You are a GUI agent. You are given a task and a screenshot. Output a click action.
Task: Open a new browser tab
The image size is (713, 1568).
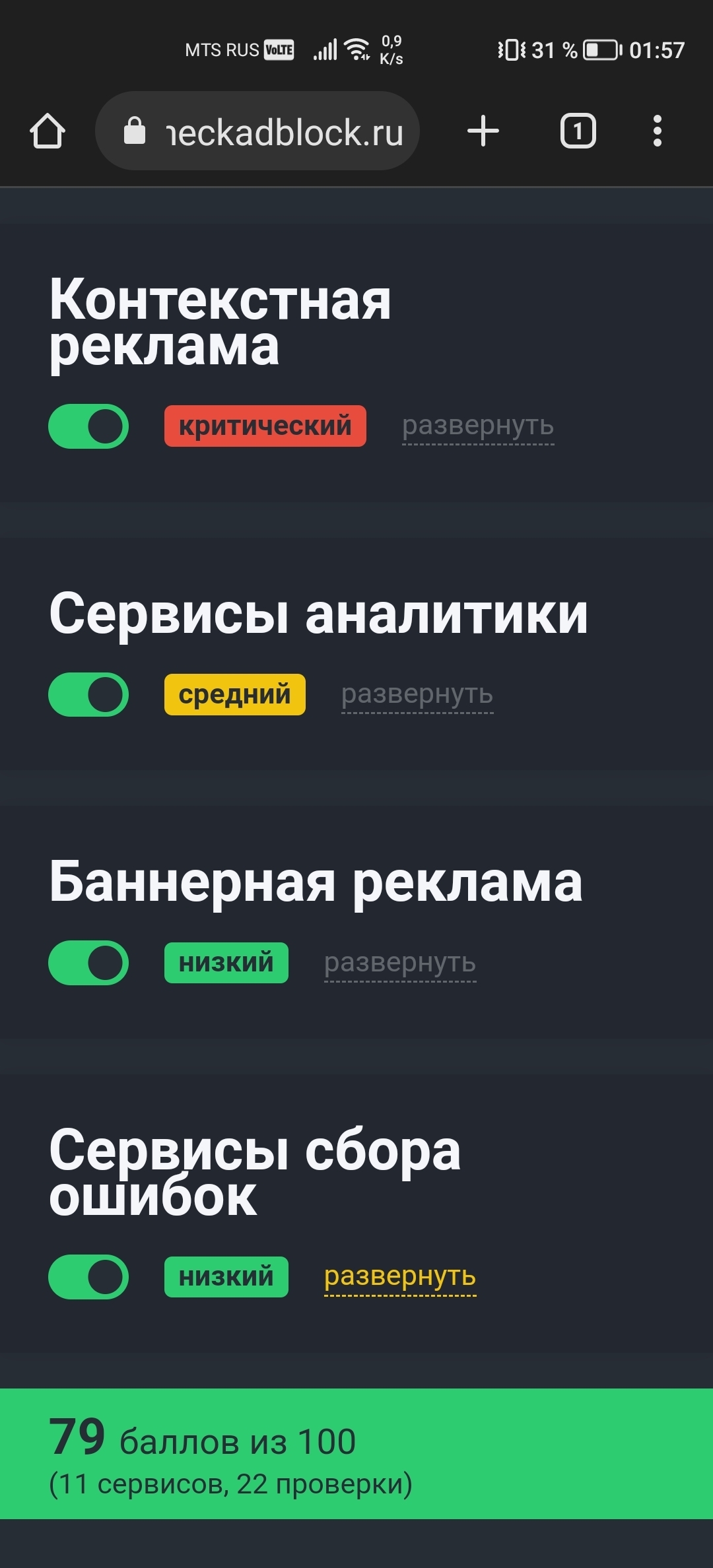pos(483,131)
